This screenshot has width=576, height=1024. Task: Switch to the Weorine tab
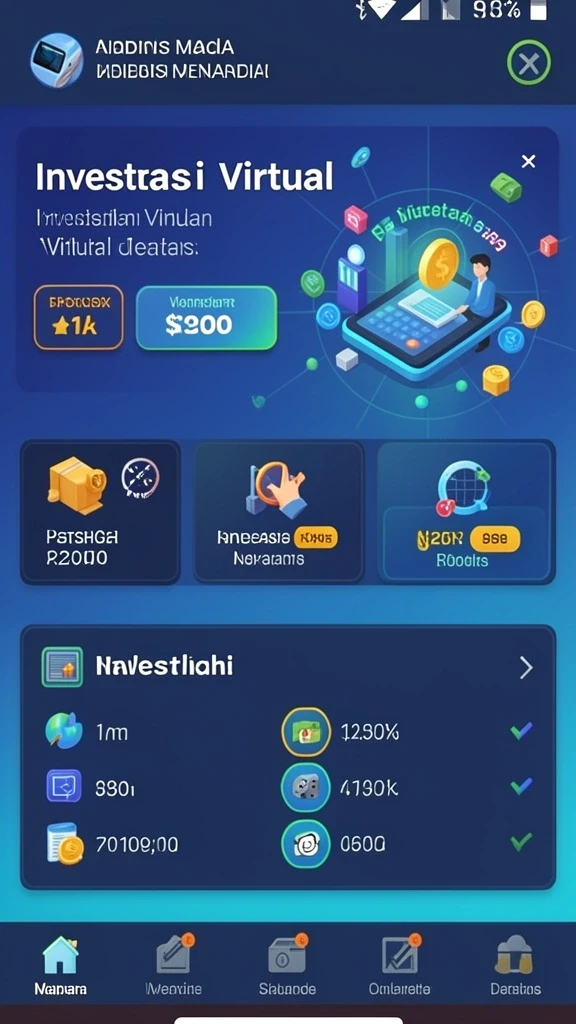click(x=174, y=965)
